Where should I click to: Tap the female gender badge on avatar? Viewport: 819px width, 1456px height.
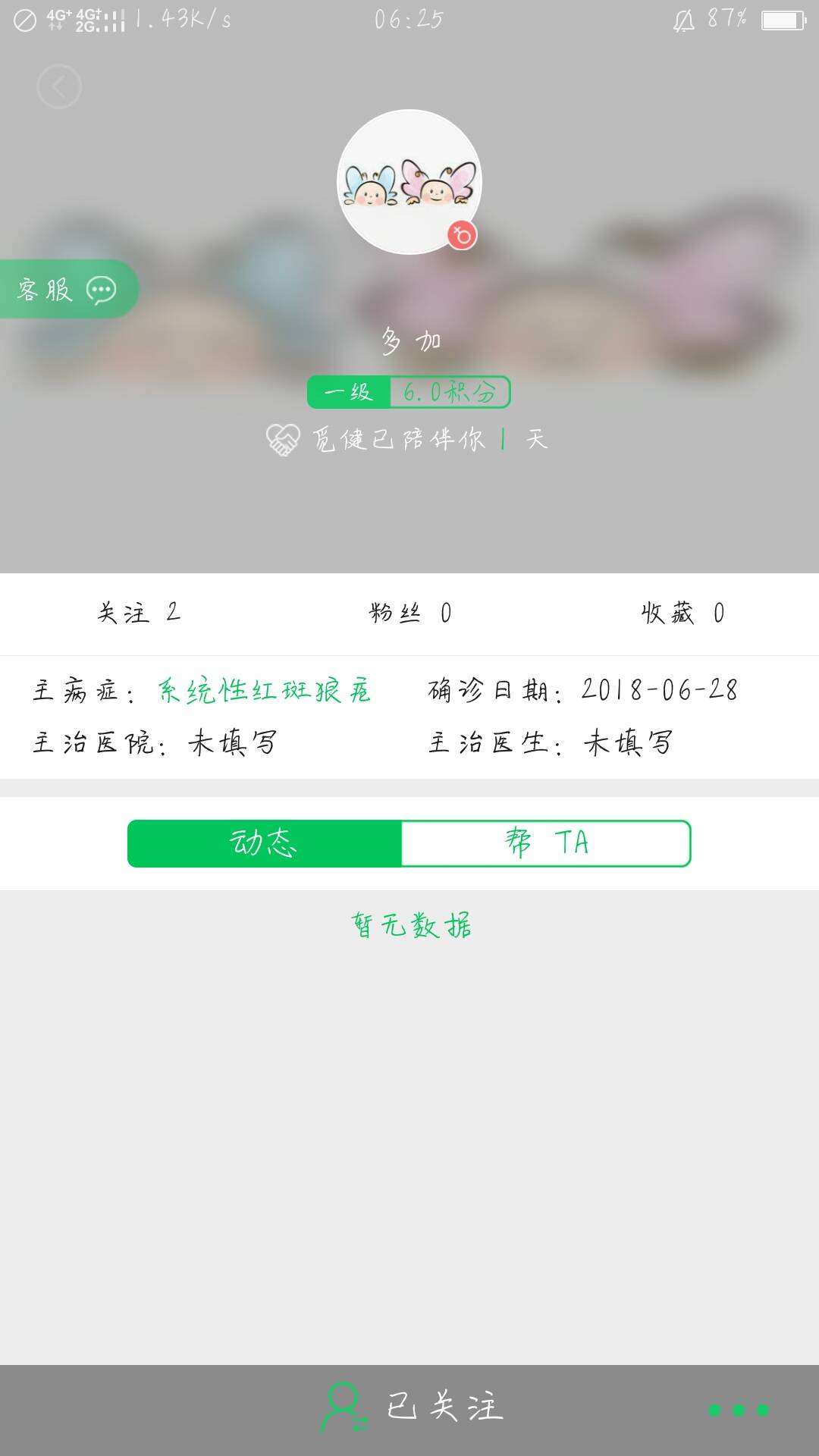(462, 236)
